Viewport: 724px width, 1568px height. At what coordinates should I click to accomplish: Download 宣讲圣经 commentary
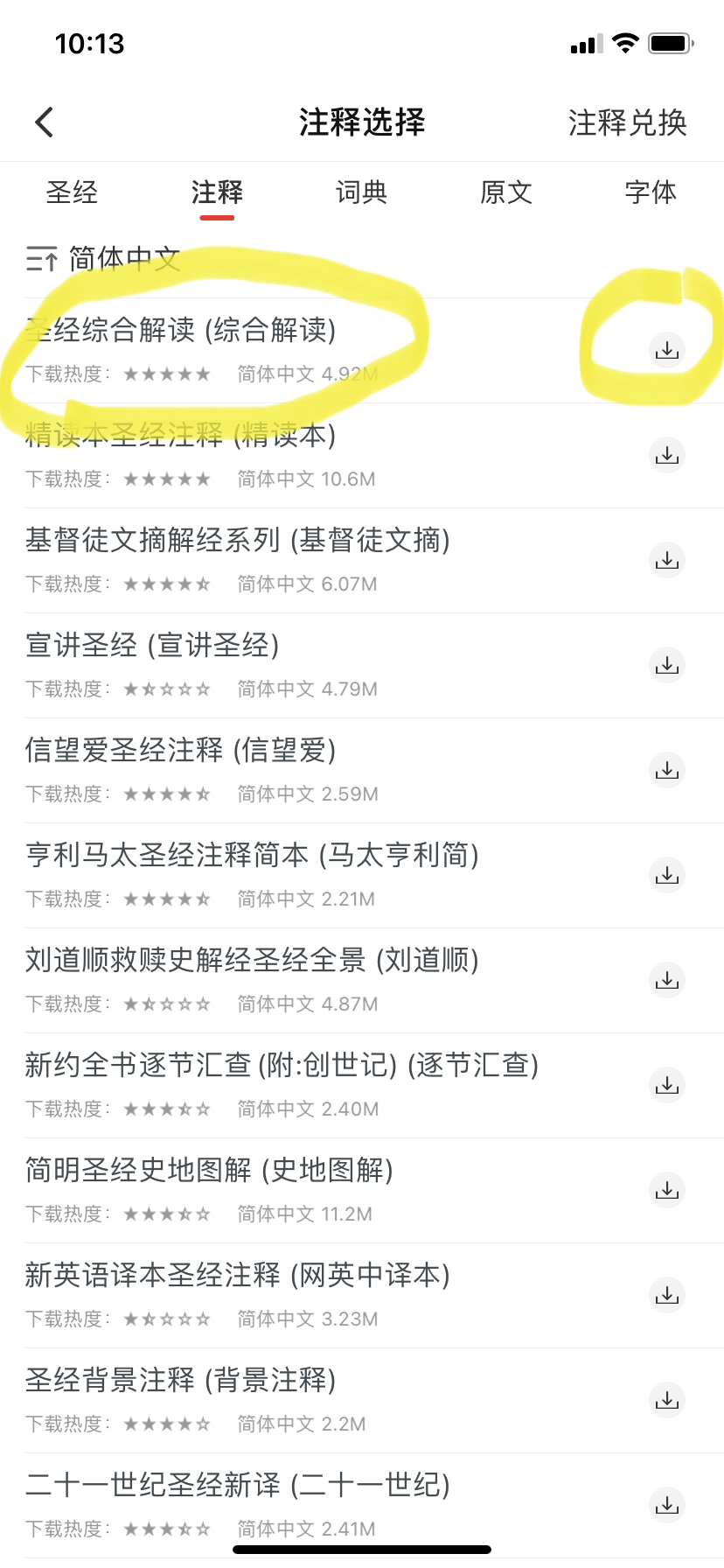pos(667,665)
